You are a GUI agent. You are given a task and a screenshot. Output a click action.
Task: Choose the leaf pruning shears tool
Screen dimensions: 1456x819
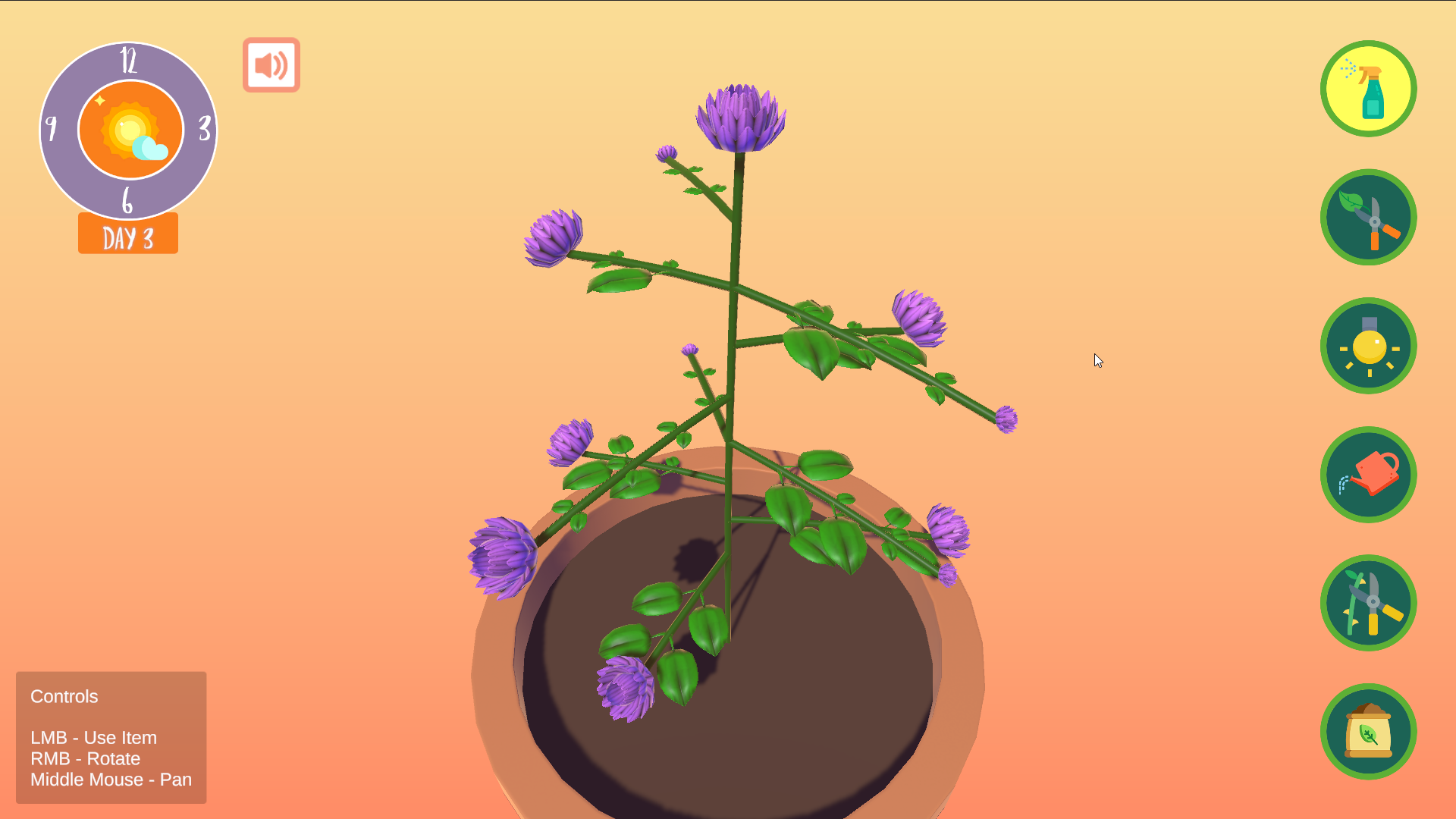1368,217
